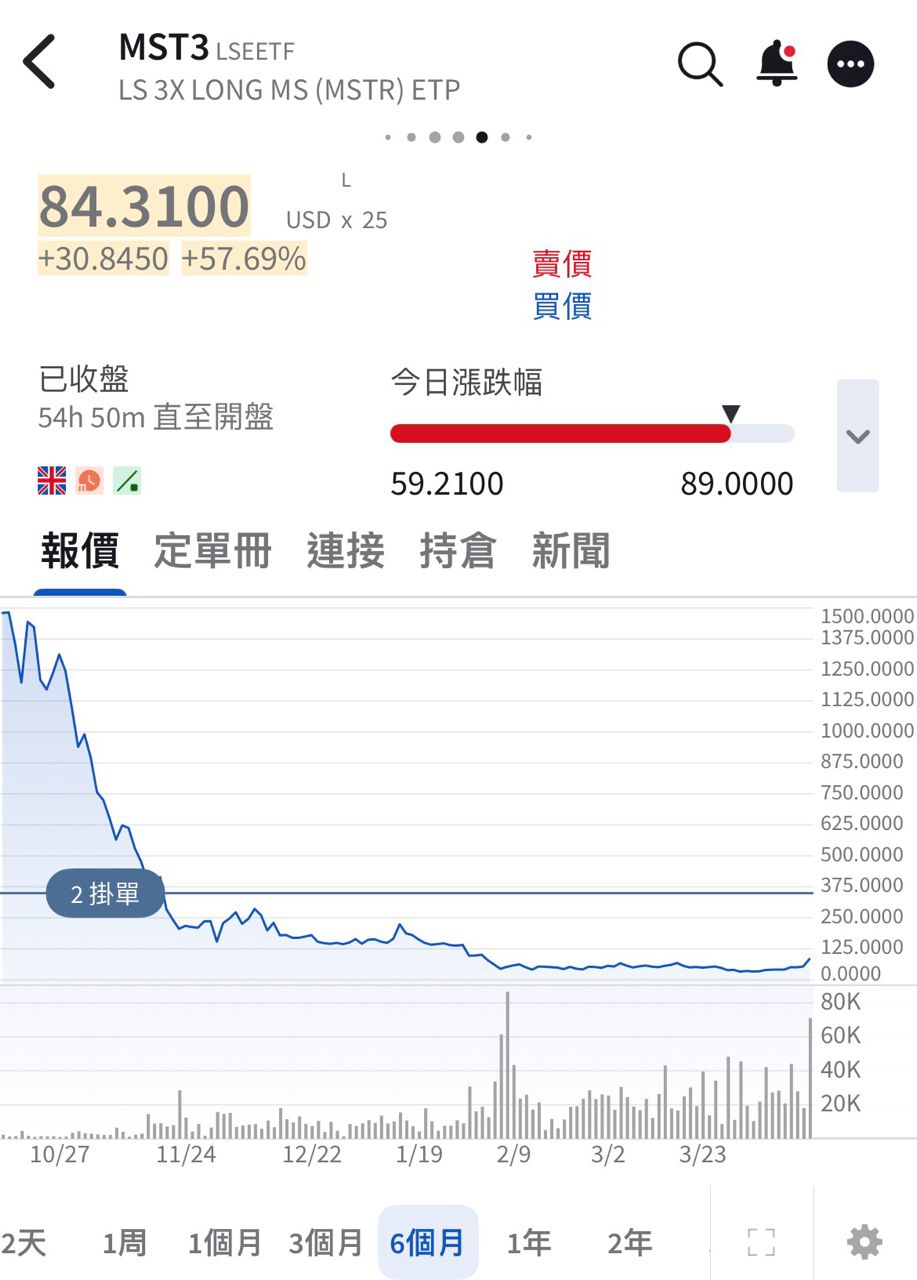The height and width of the screenshot is (1280, 917).
Task: Switch to the 連接 tab
Action: pyautogui.click(x=345, y=551)
